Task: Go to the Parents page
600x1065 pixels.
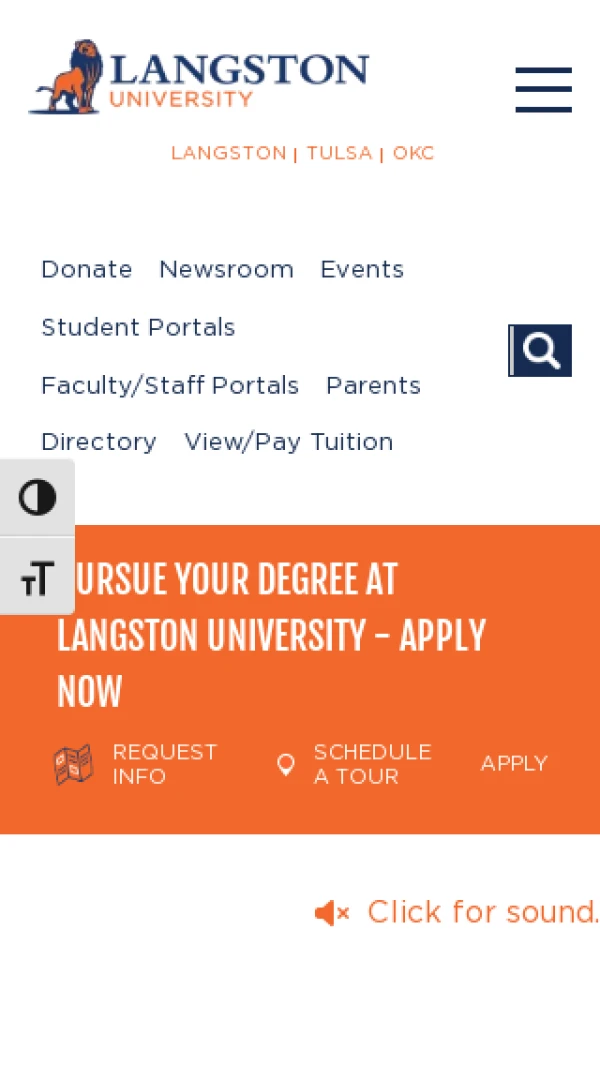Action: [x=373, y=386]
